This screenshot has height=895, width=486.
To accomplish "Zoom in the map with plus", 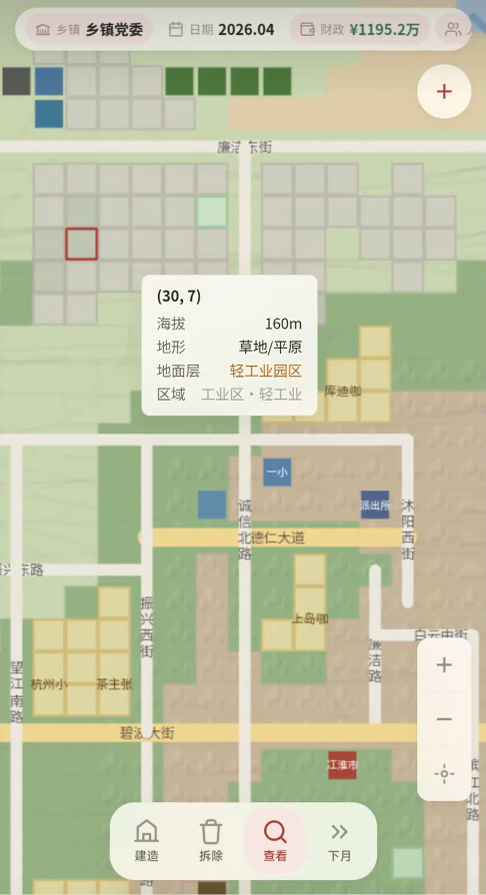I will click(x=444, y=665).
